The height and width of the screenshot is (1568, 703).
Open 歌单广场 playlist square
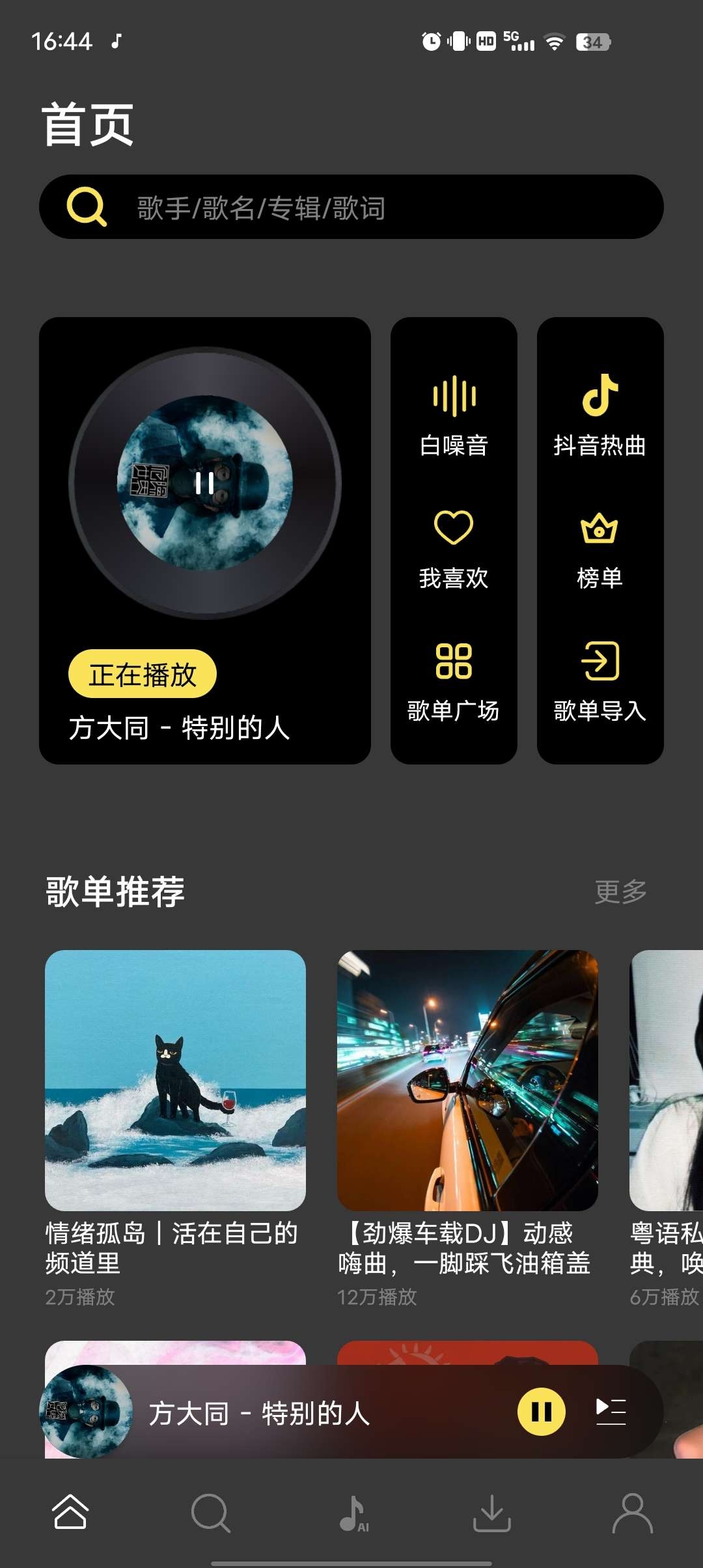click(x=454, y=681)
